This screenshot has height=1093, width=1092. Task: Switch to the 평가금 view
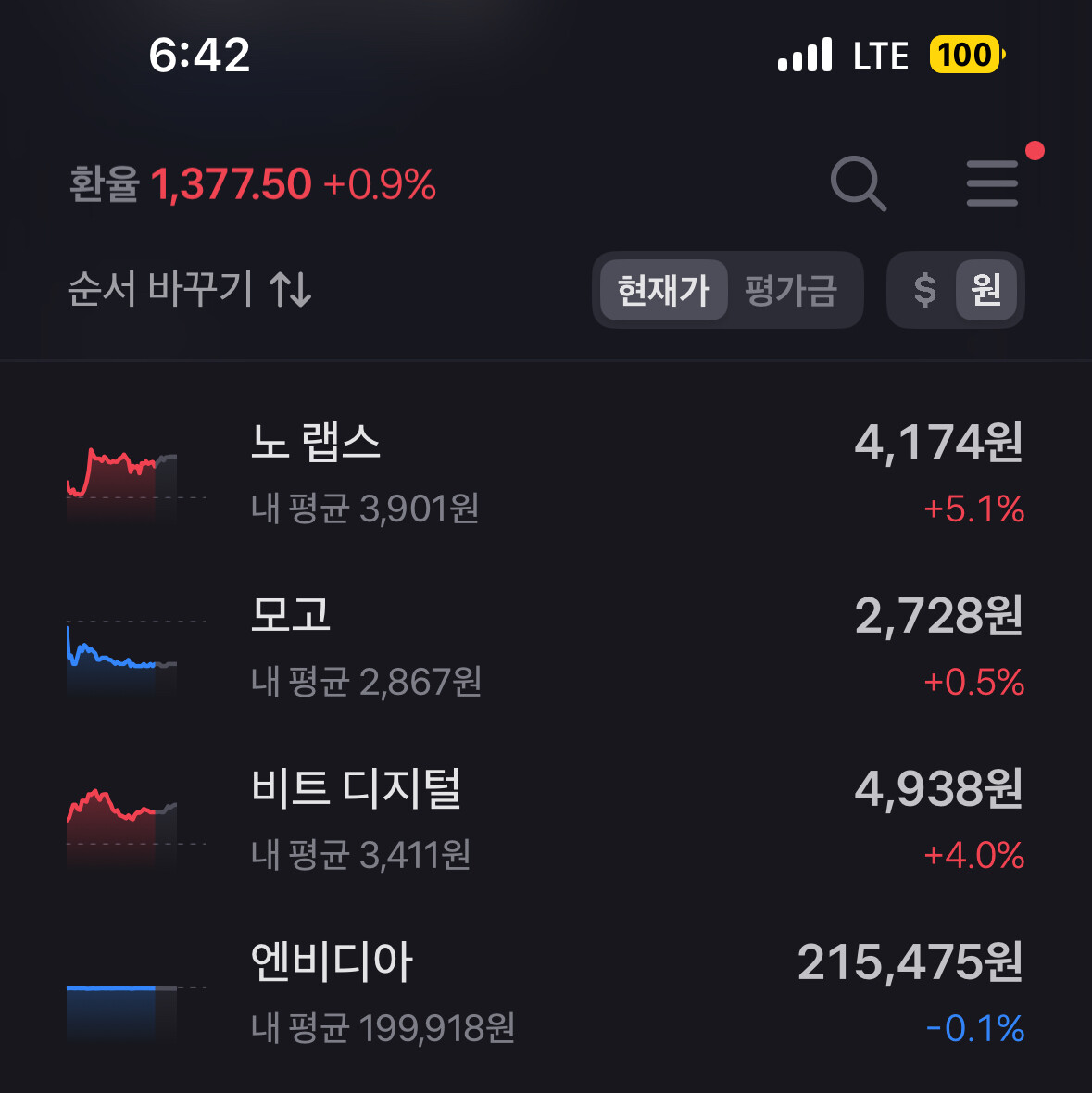[x=791, y=290]
